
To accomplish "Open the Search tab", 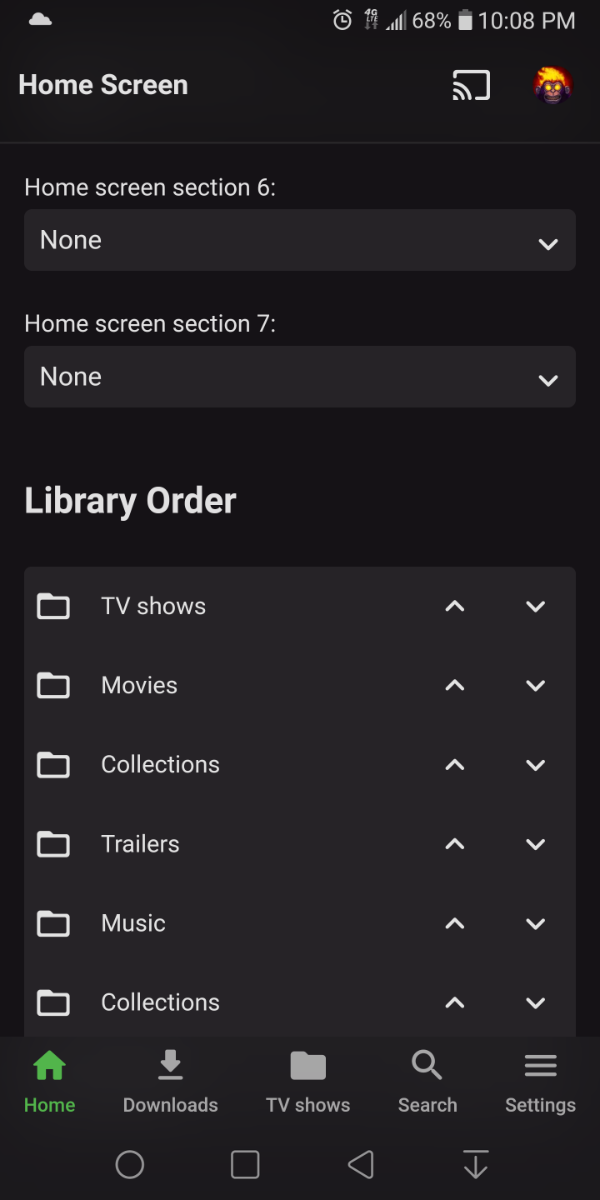I will click(x=427, y=1082).
